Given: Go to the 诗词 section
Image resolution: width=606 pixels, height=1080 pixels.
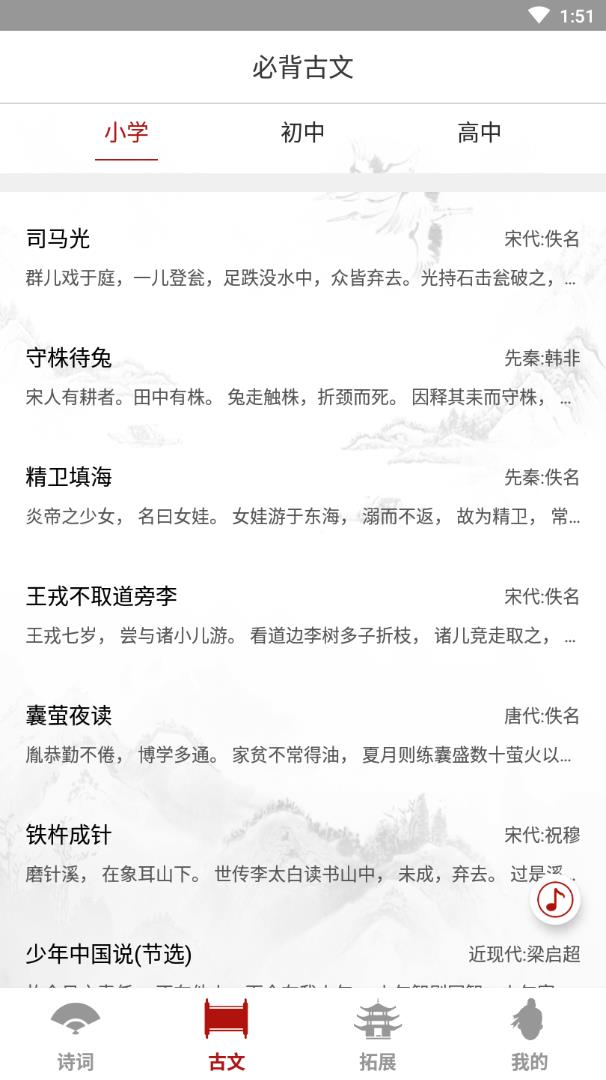Looking at the screenshot, I should (76, 1035).
